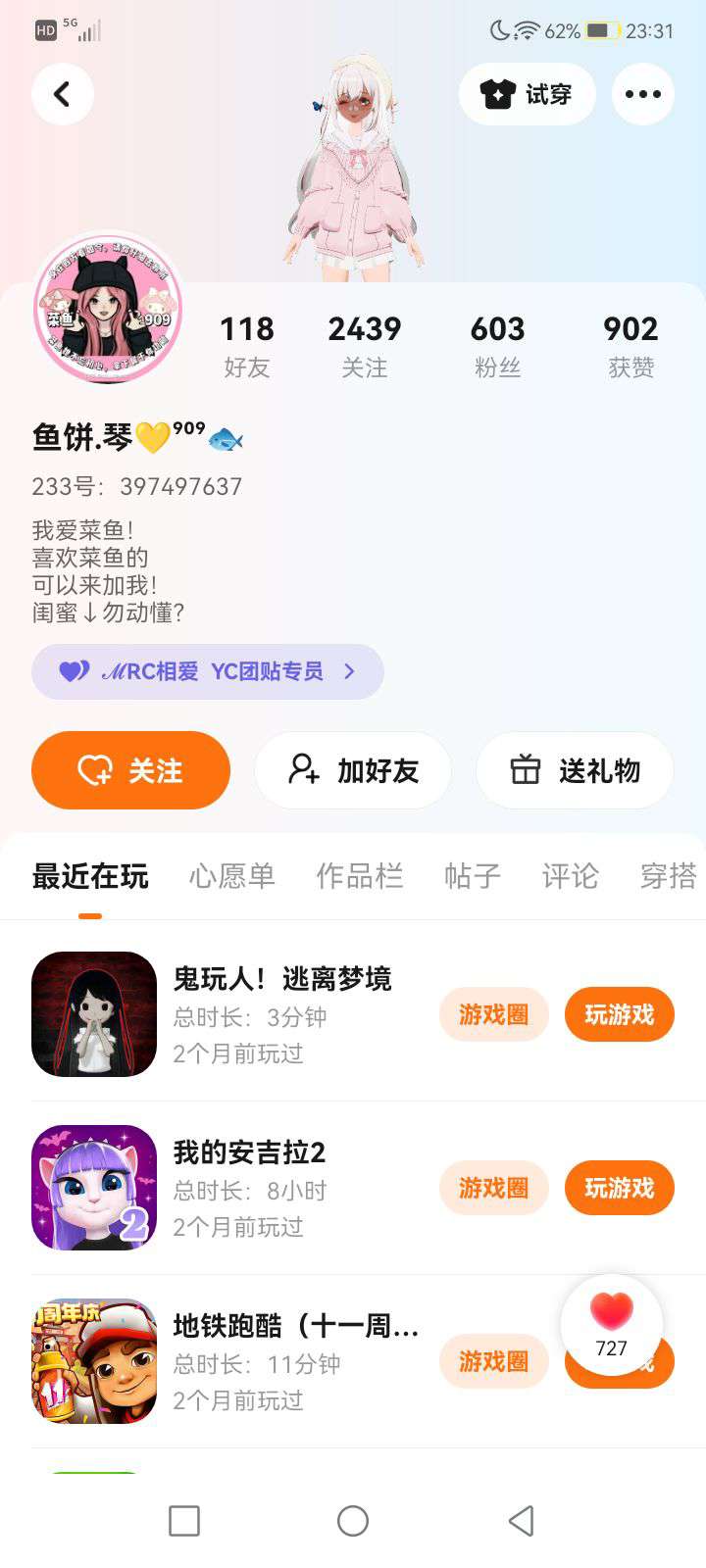View the 118 好友 friends list

click(246, 345)
